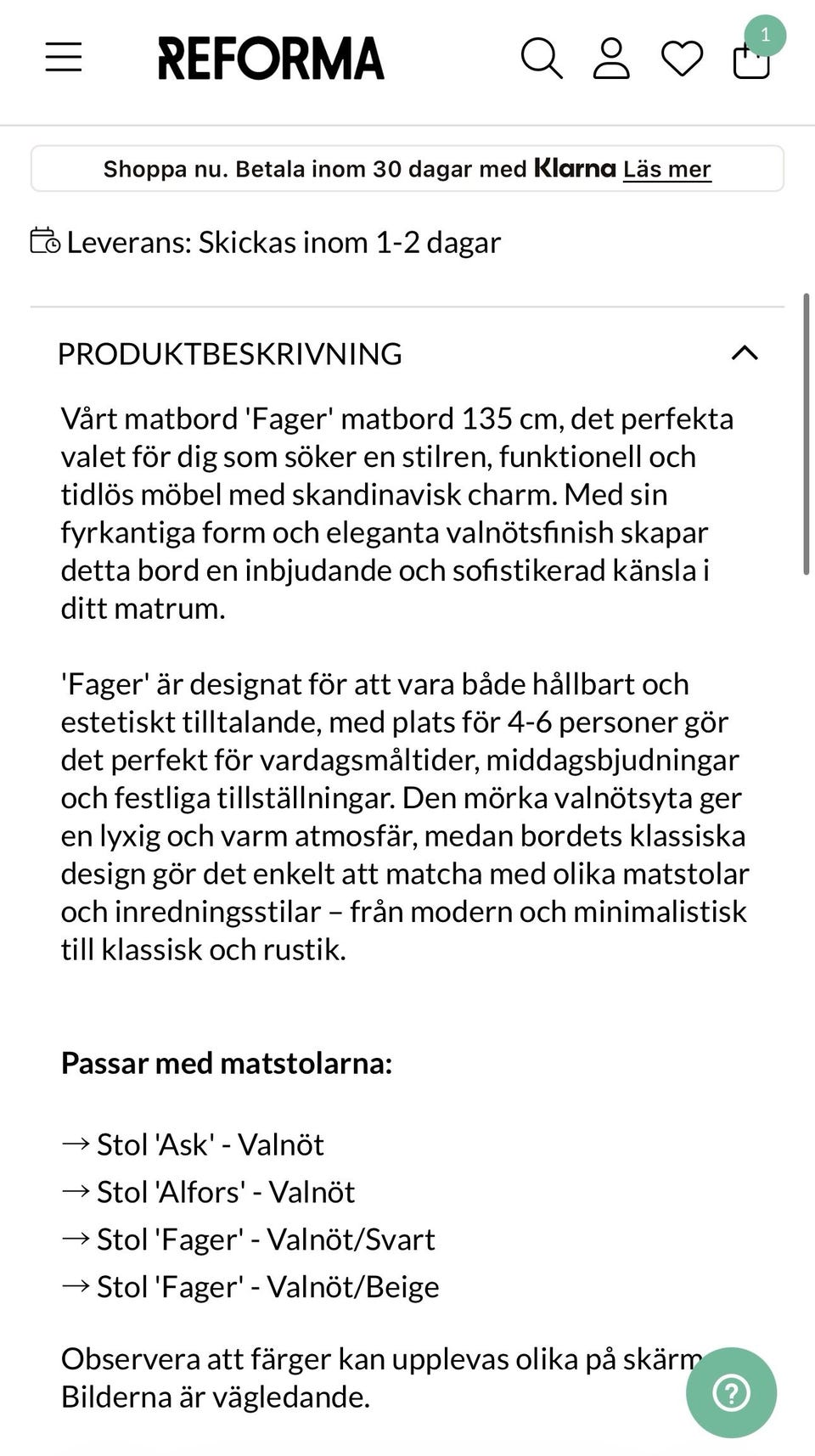Open Stol 'Ask' - Valnöt link
This screenshot has height=1456, width=815.
[x=211, y=1144]
